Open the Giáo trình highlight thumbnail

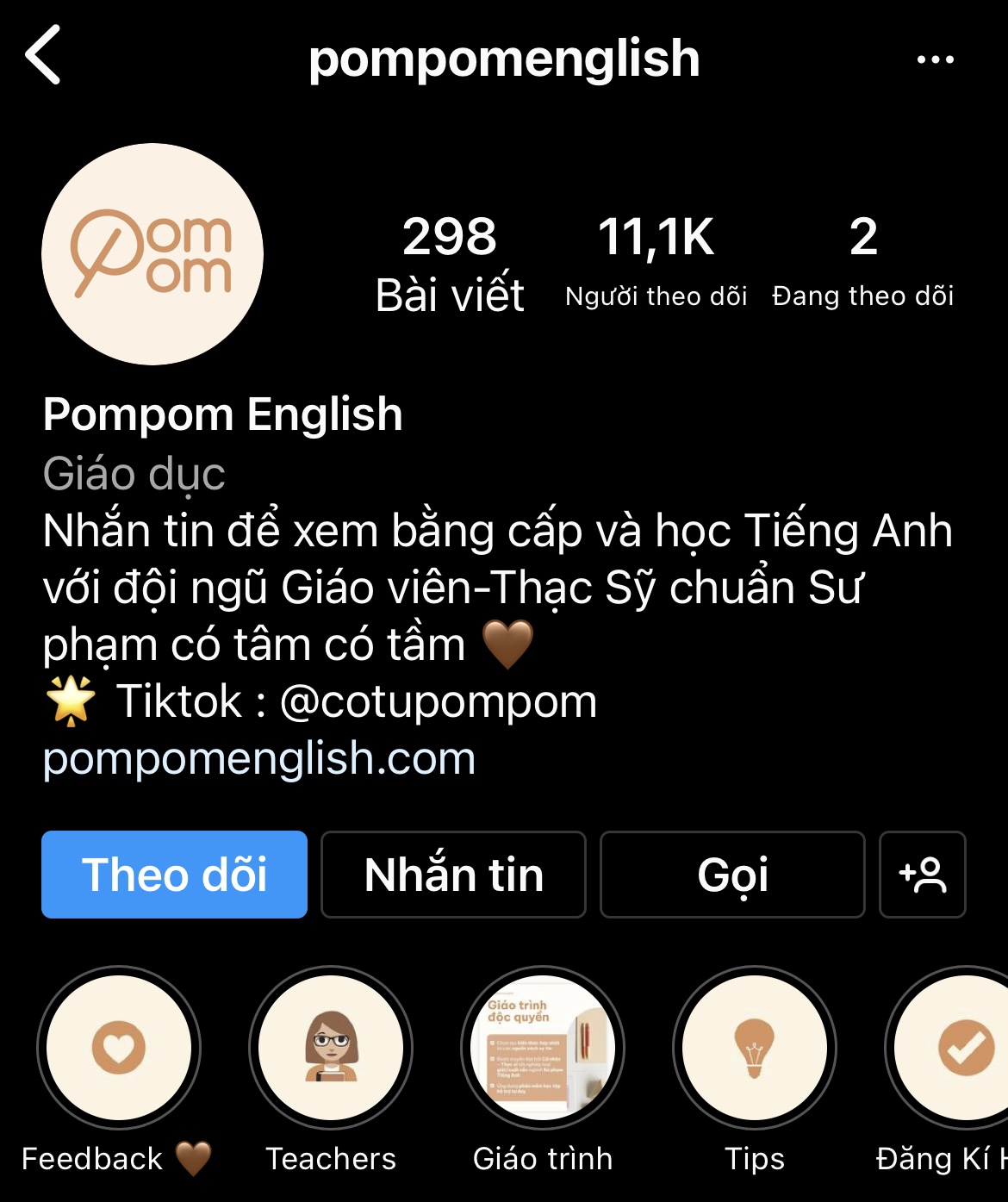tap(543, 1047)
